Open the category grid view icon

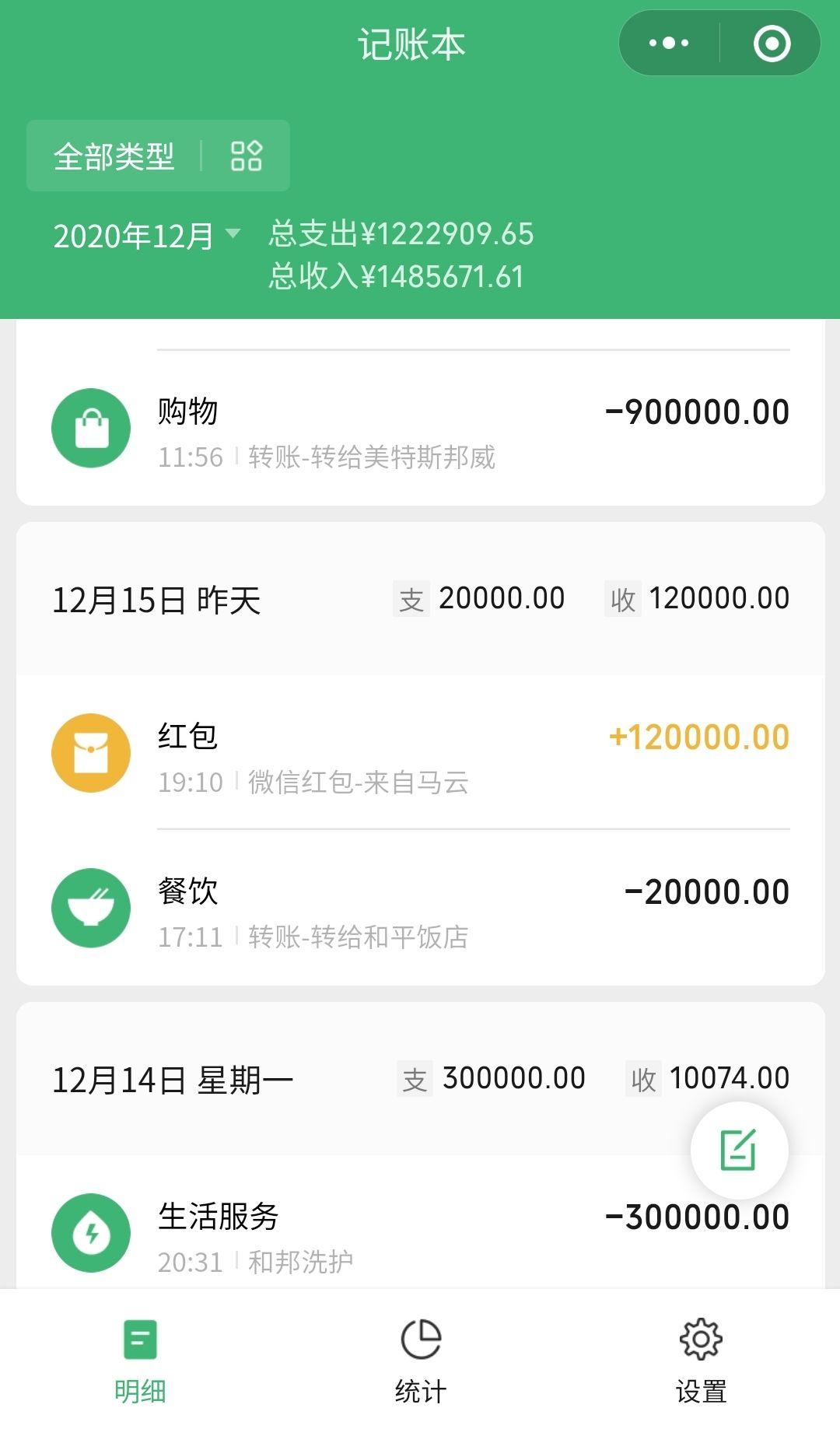[247, 156]
